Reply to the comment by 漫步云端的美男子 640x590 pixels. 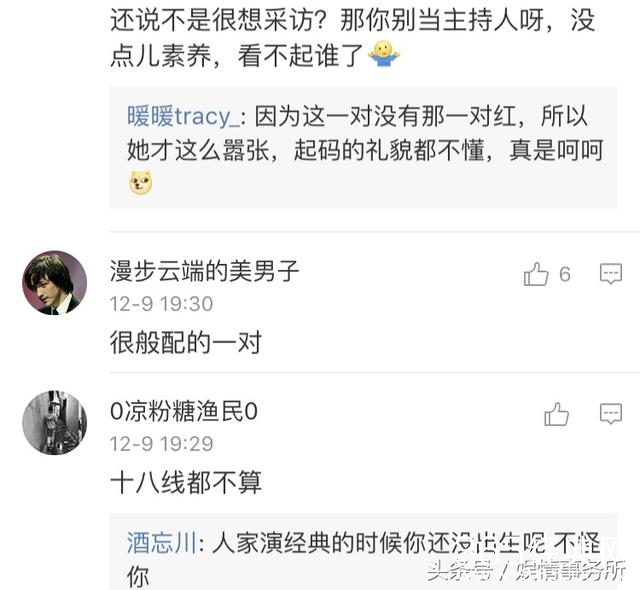click(x=610, y=274)
